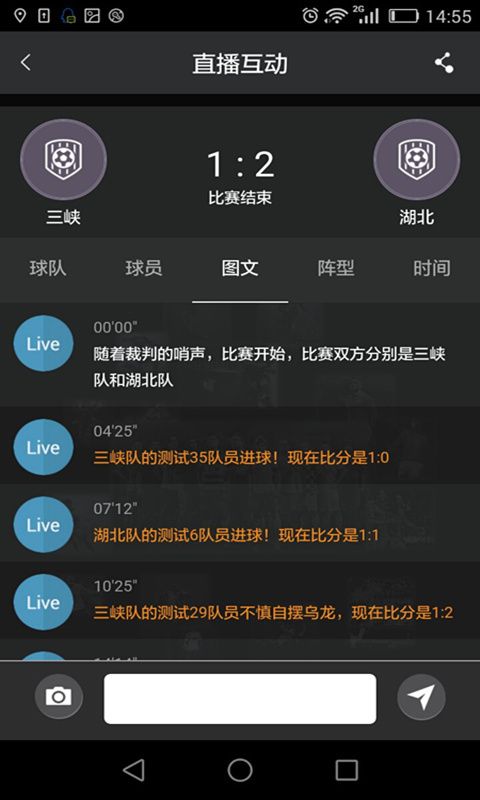Open recent apps from the navigation bar
Screen dimensions: 480x800
[x=346, y=770]
